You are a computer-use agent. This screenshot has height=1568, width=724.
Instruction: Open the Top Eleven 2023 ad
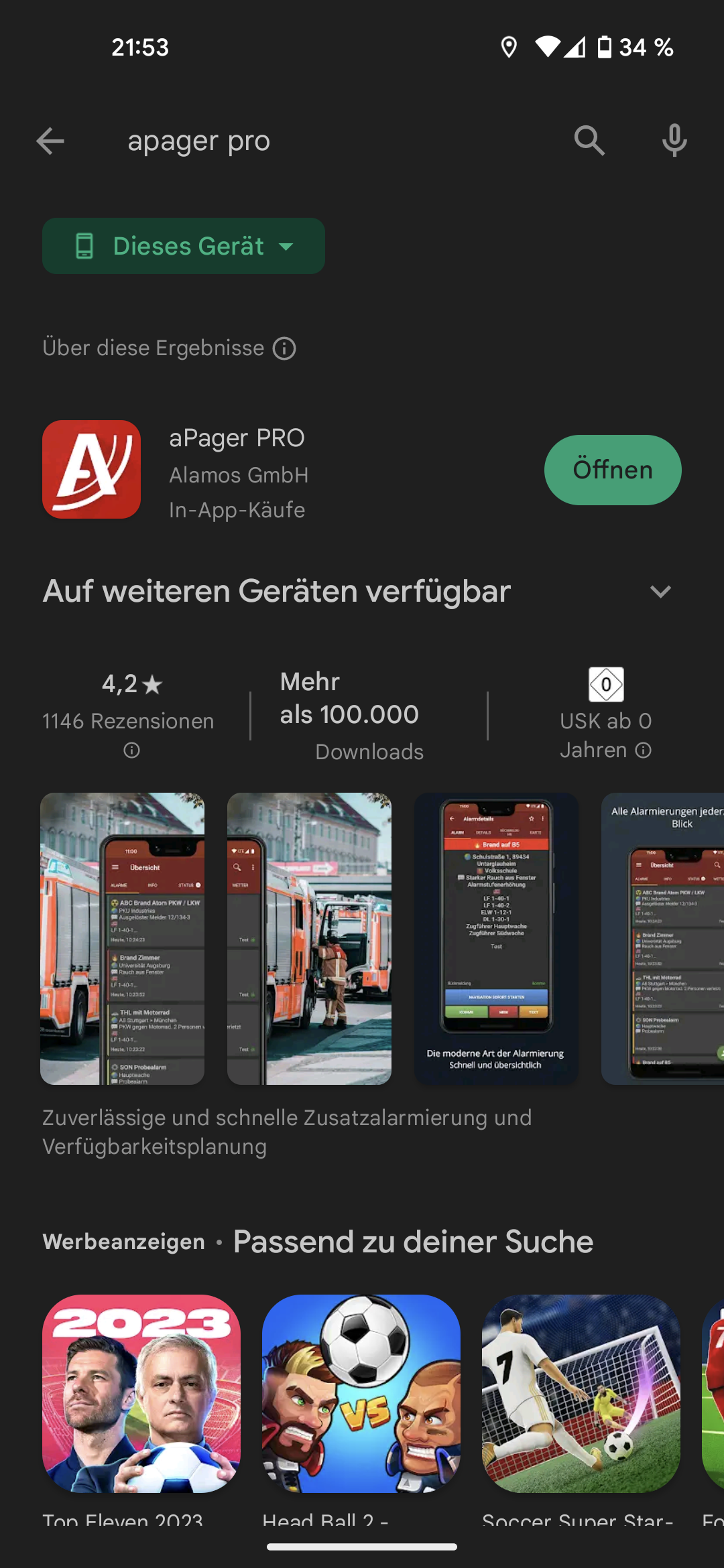tap(141, 1394)
